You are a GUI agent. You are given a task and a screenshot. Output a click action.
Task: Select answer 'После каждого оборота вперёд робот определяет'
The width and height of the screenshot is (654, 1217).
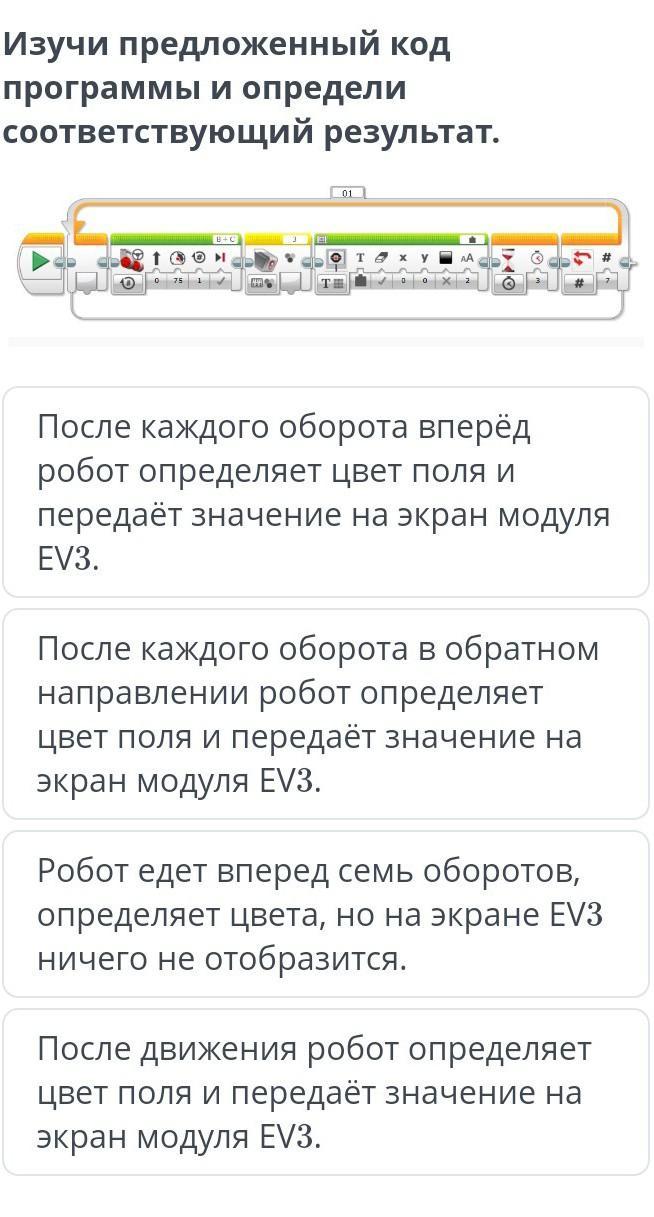click(x=326, y=492)
